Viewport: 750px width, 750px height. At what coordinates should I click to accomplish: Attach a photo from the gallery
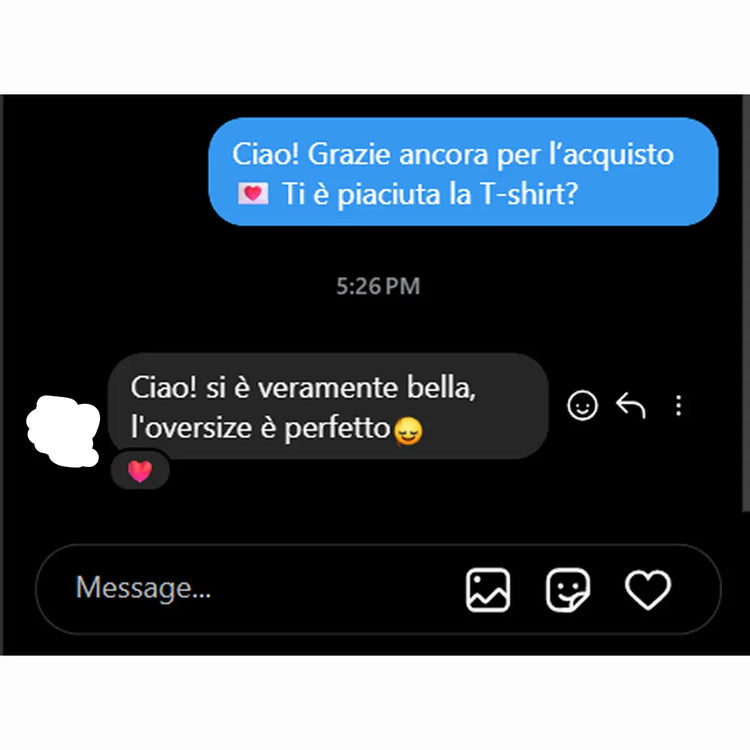pos(488,590)
